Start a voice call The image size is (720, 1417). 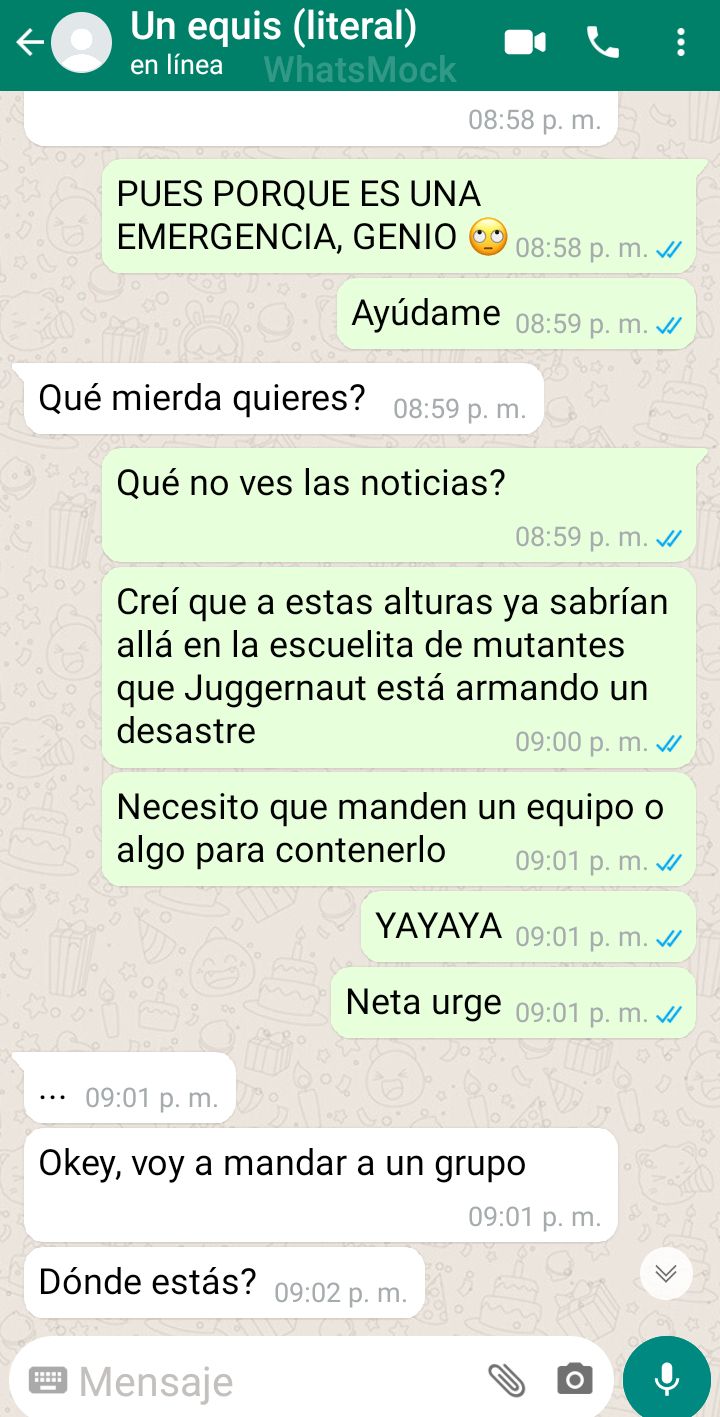pyautogui.click(x=602, y=42)
